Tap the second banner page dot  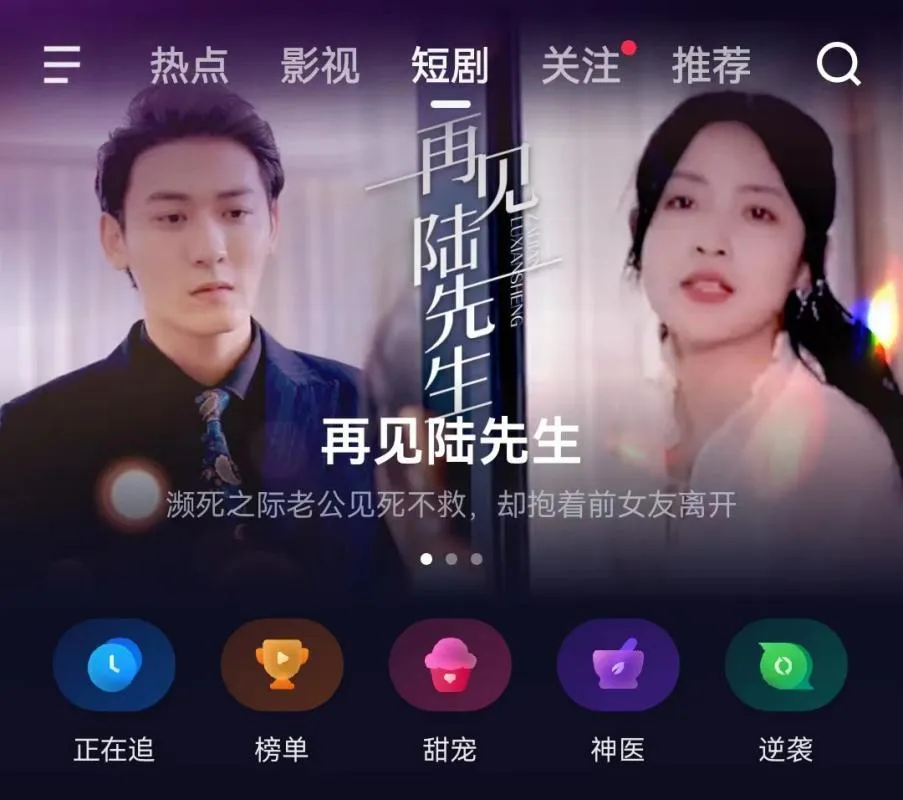(452, 559)
